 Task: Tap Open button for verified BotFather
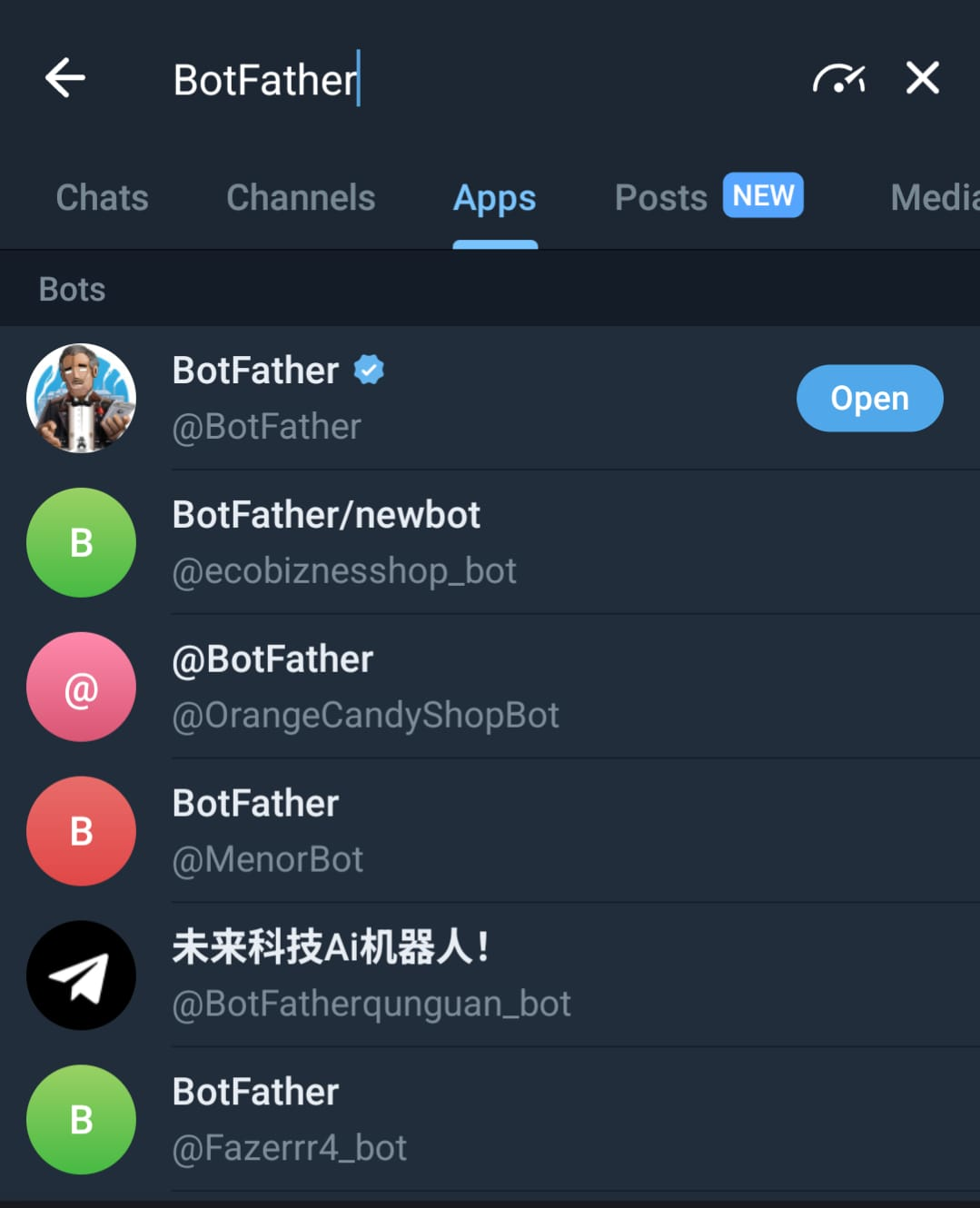point(869,398)
